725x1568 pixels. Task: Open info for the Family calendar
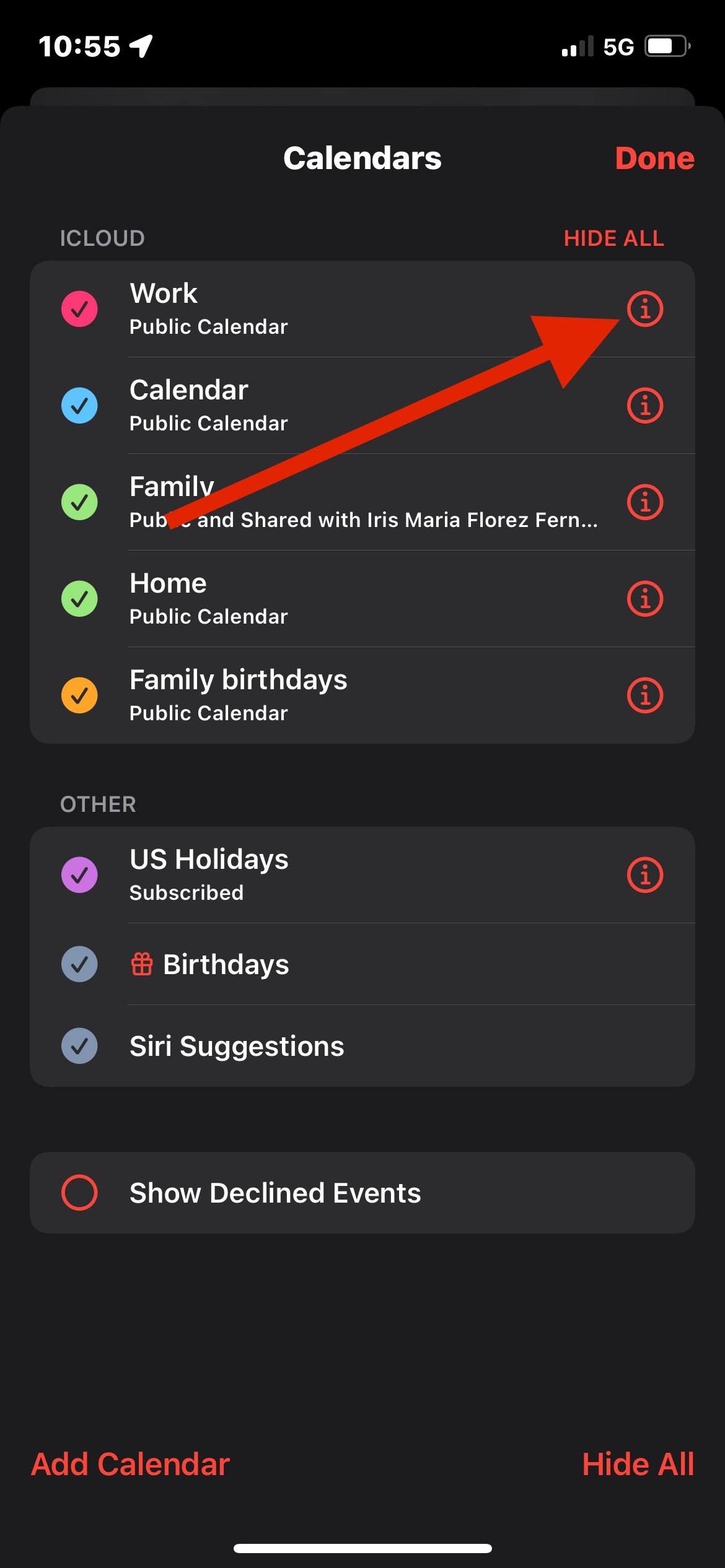(645, 502)
